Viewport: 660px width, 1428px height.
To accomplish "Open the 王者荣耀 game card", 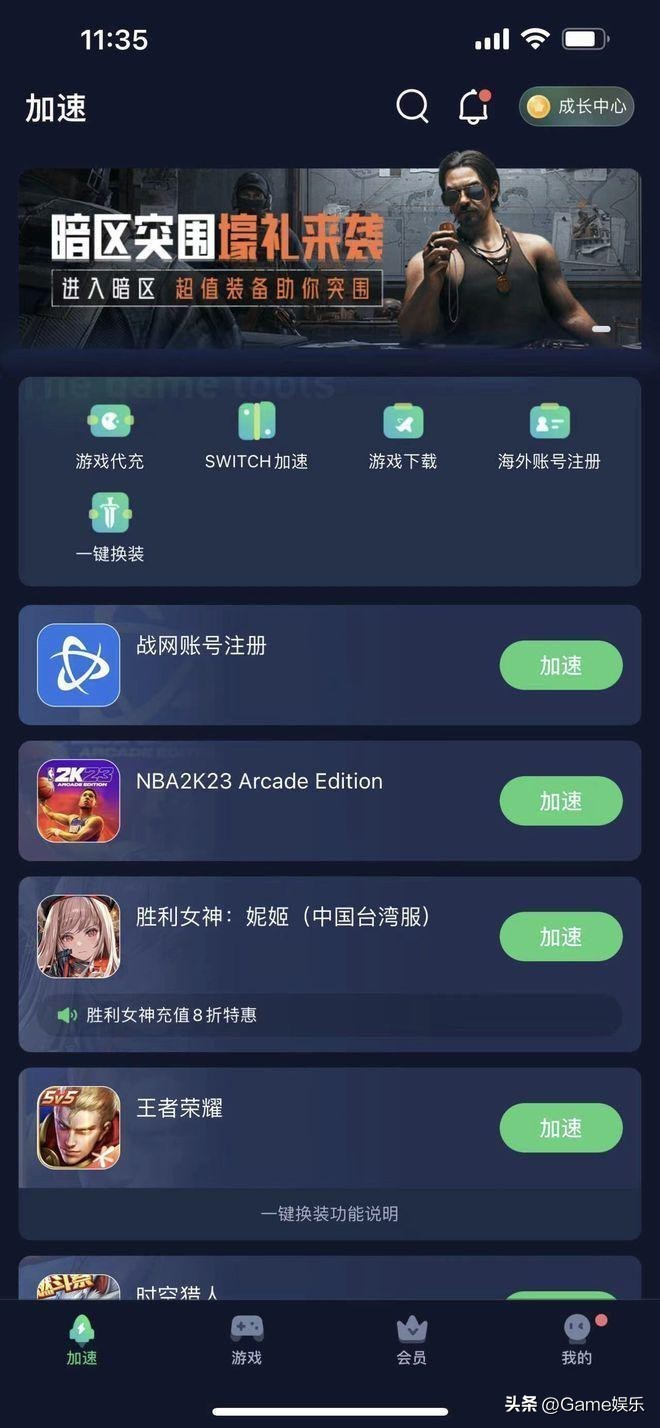I will tap(260, 1128).
